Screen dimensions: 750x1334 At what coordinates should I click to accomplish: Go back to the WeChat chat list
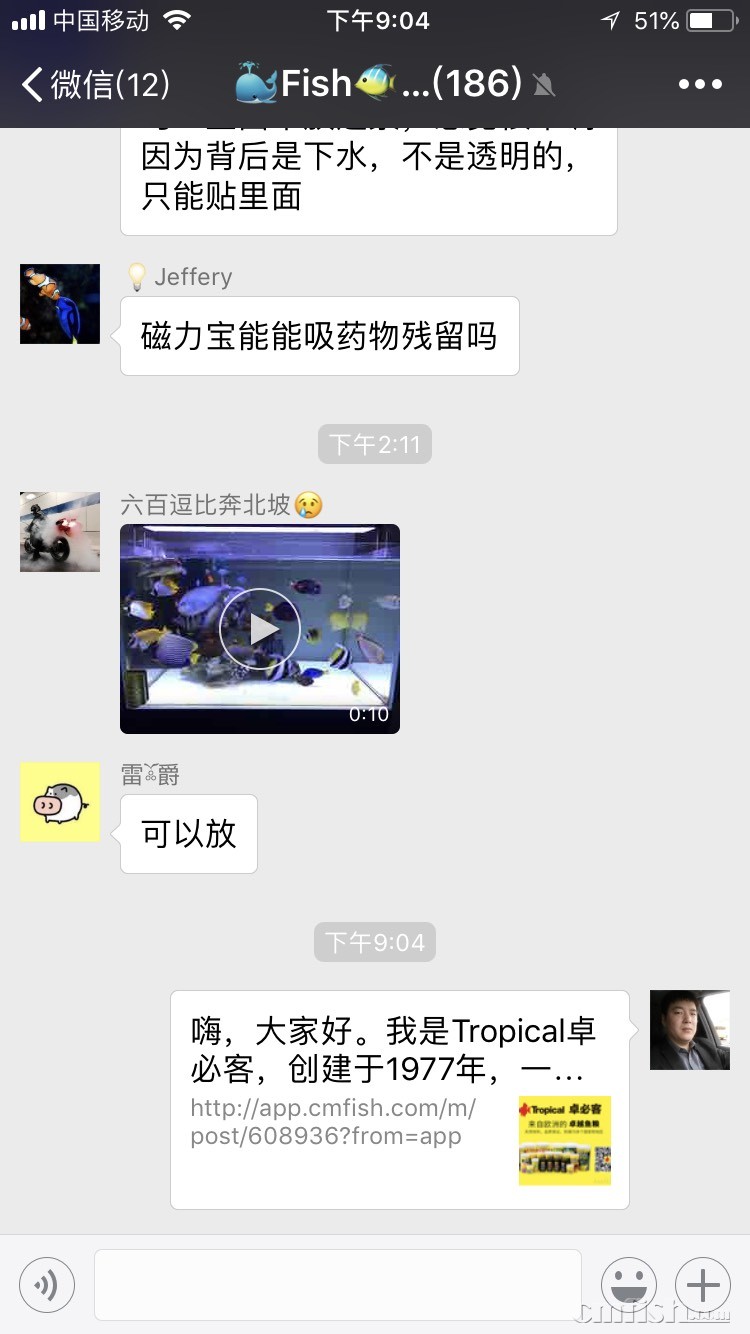point(95,85)
